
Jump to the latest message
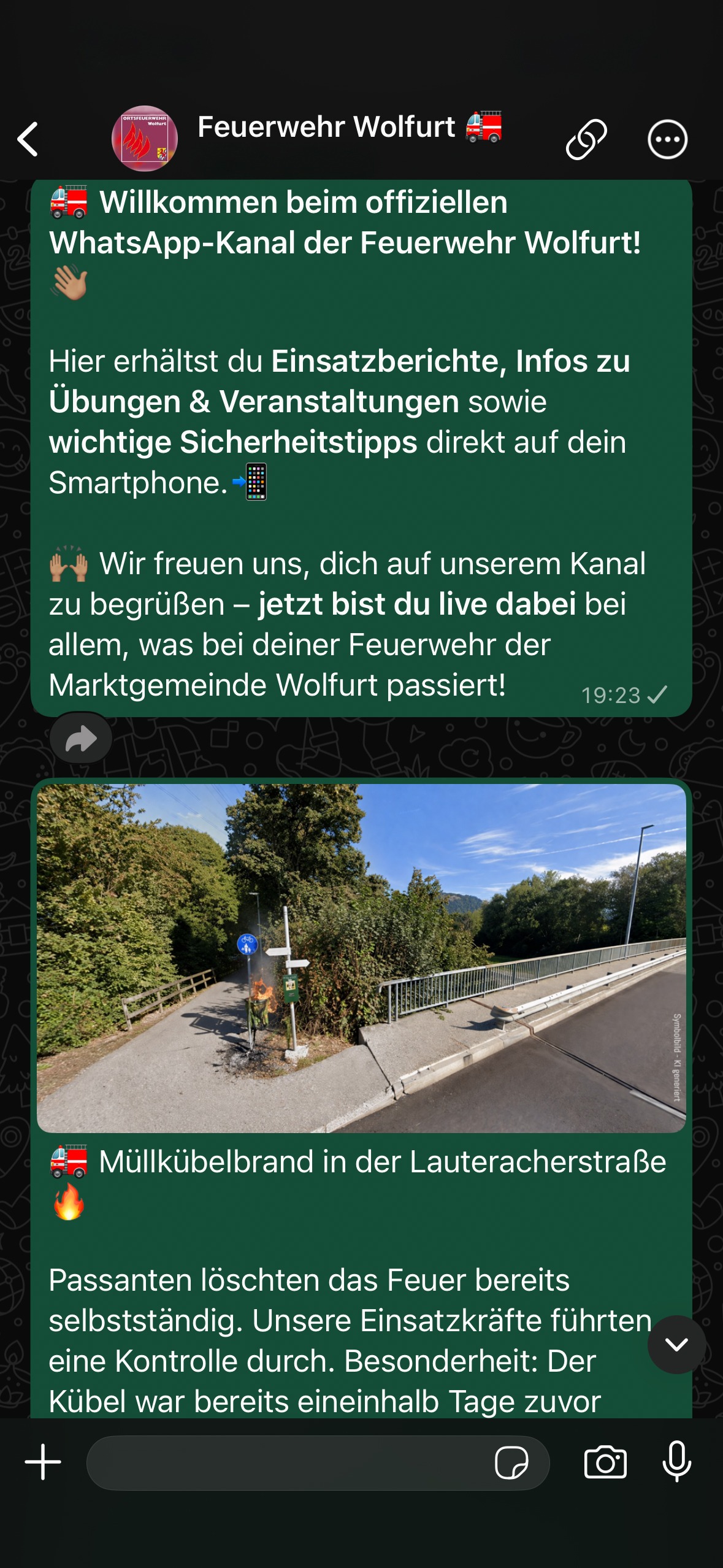676,1344
